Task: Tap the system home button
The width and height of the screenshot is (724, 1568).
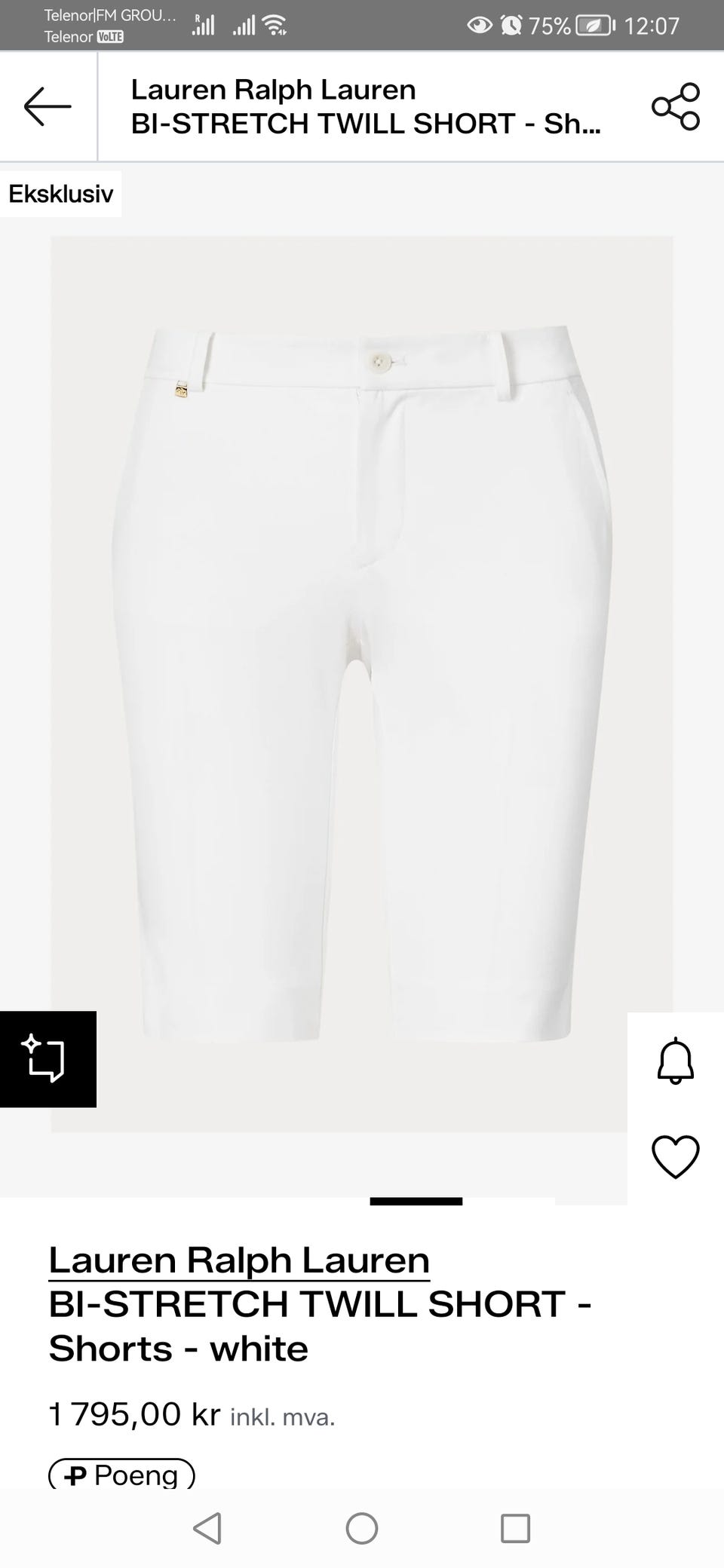Action: (362, 1528)
